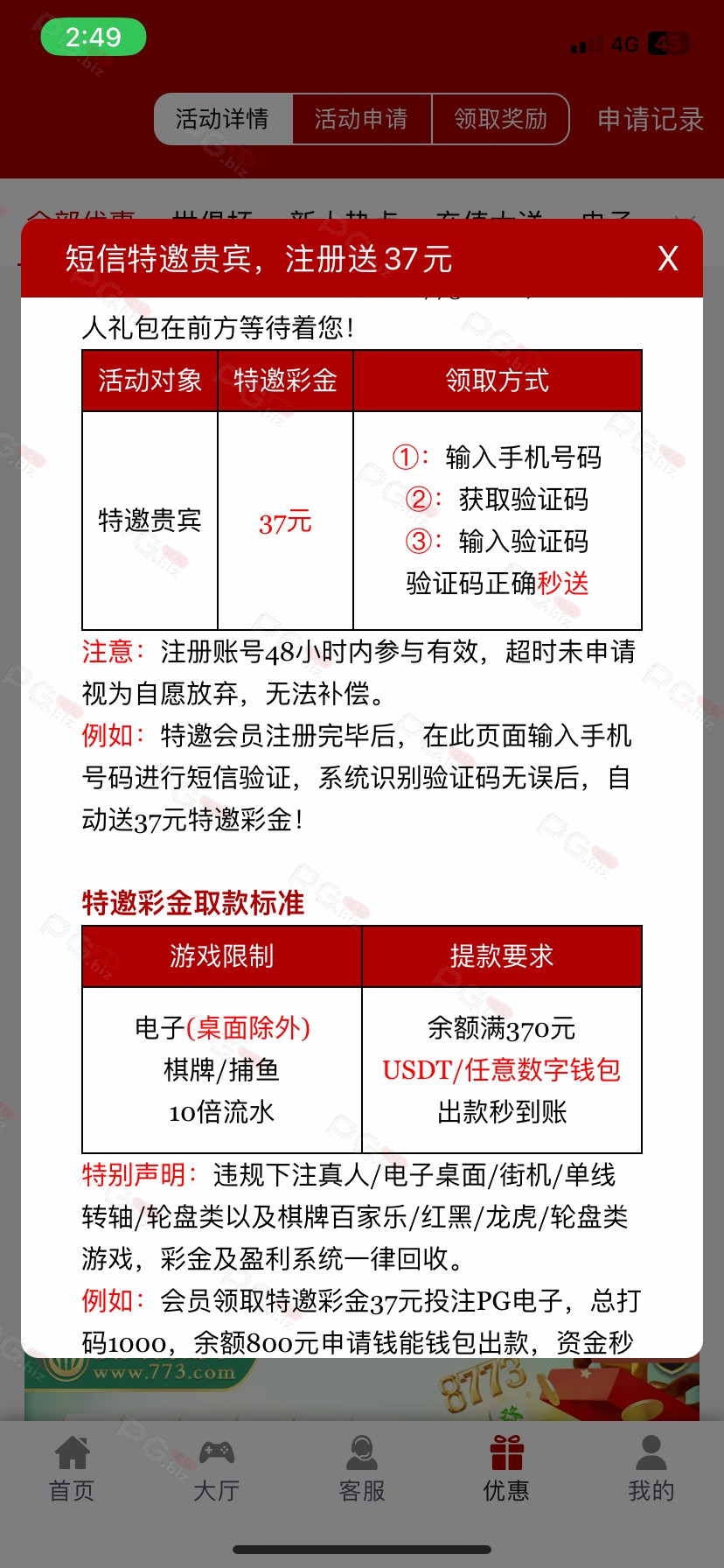
Task: Go to the 首页 tab
Action: 72,1469
